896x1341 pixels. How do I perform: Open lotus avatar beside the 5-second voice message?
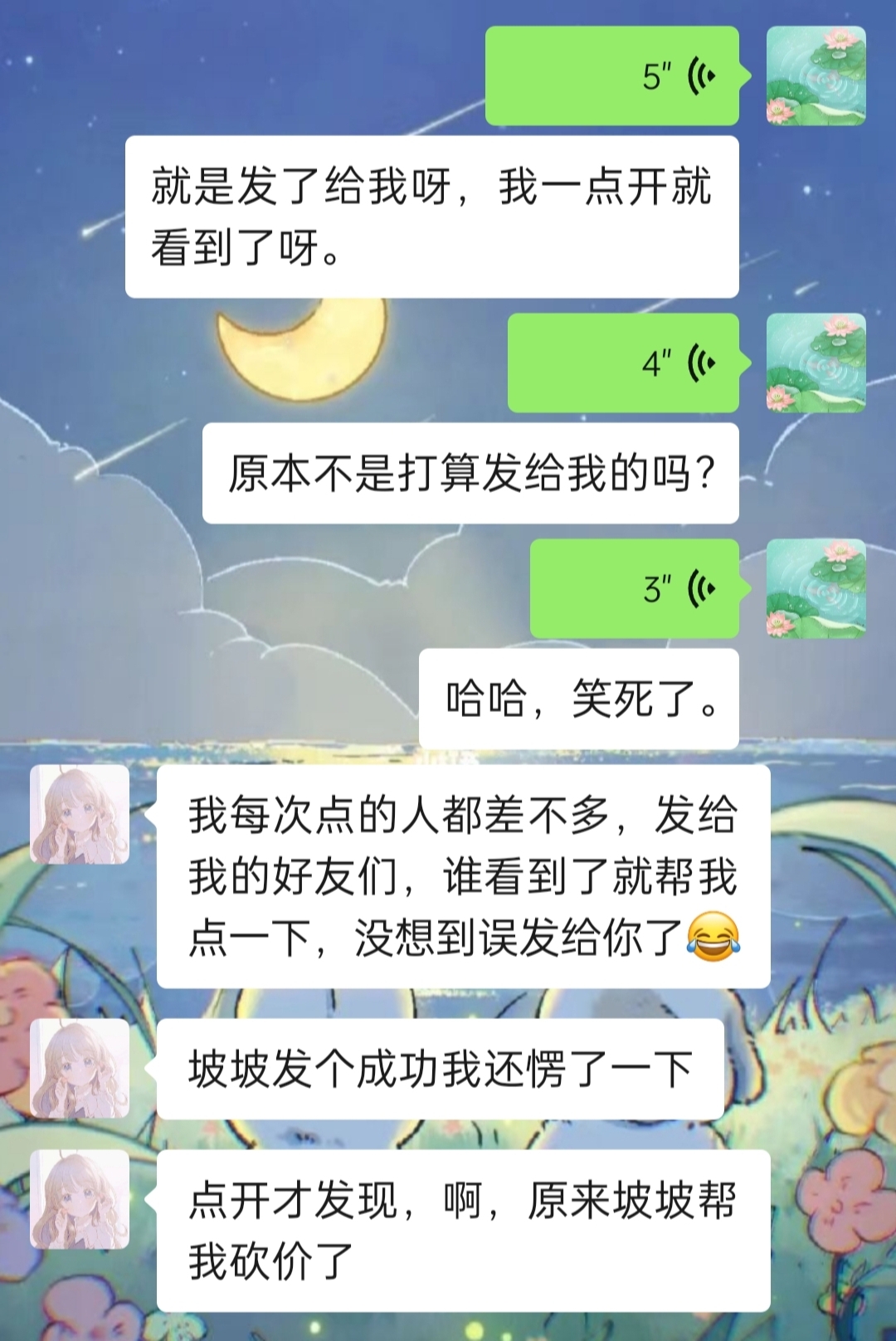816,76
